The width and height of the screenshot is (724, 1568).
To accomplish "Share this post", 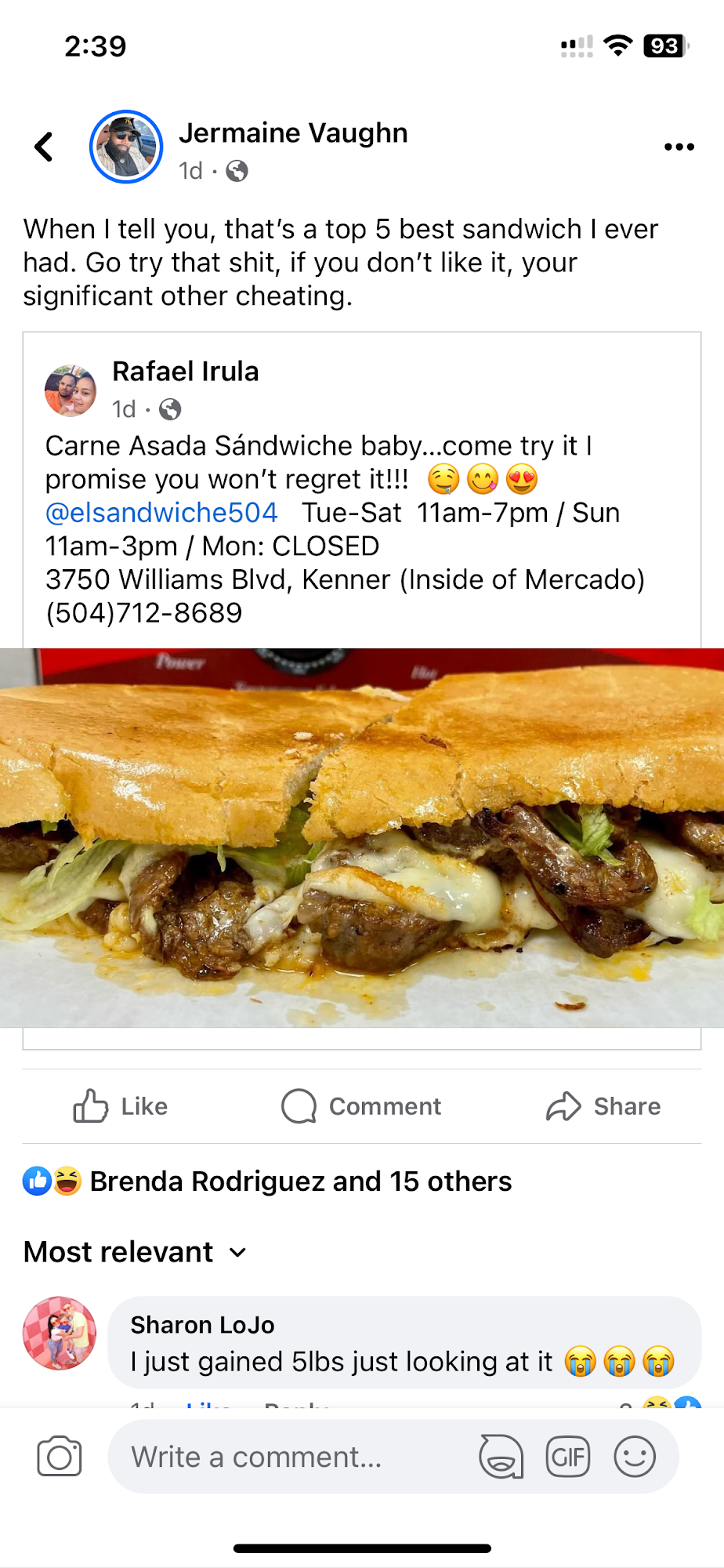I will pyautogui.click(x=603, y=1106).
